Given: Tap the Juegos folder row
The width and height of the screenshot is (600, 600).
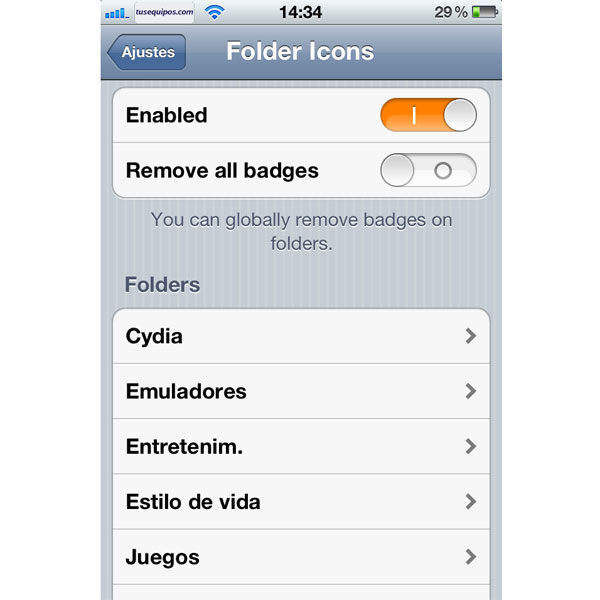Looking at the screenshot, I should pos(300,556).
